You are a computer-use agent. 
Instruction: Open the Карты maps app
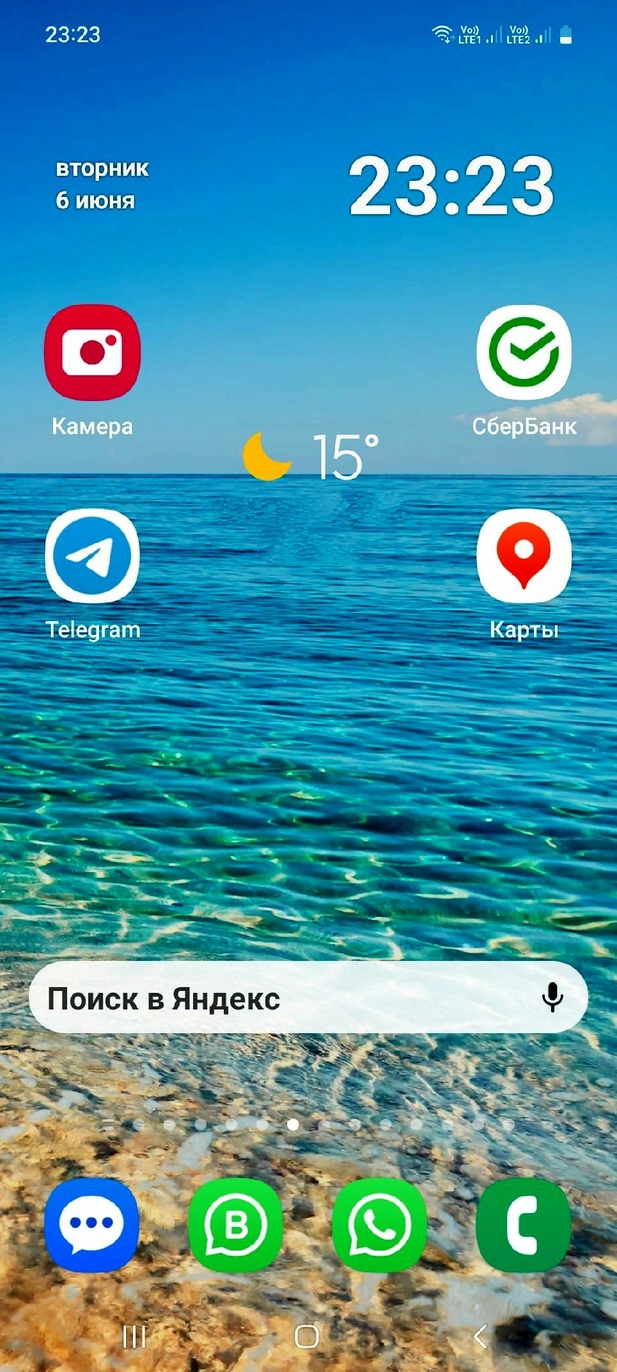pyautogui.click(x=524, y=556)
